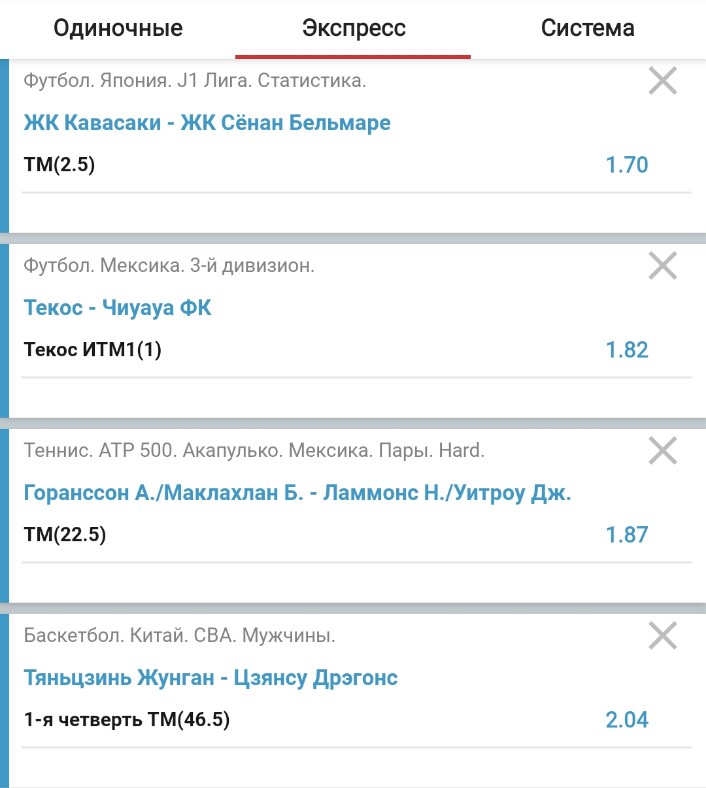Open match ЖК Кавасаки - ЖК Сёнан Бельмаре
706x788 pixels.
(x=207, y=123)
